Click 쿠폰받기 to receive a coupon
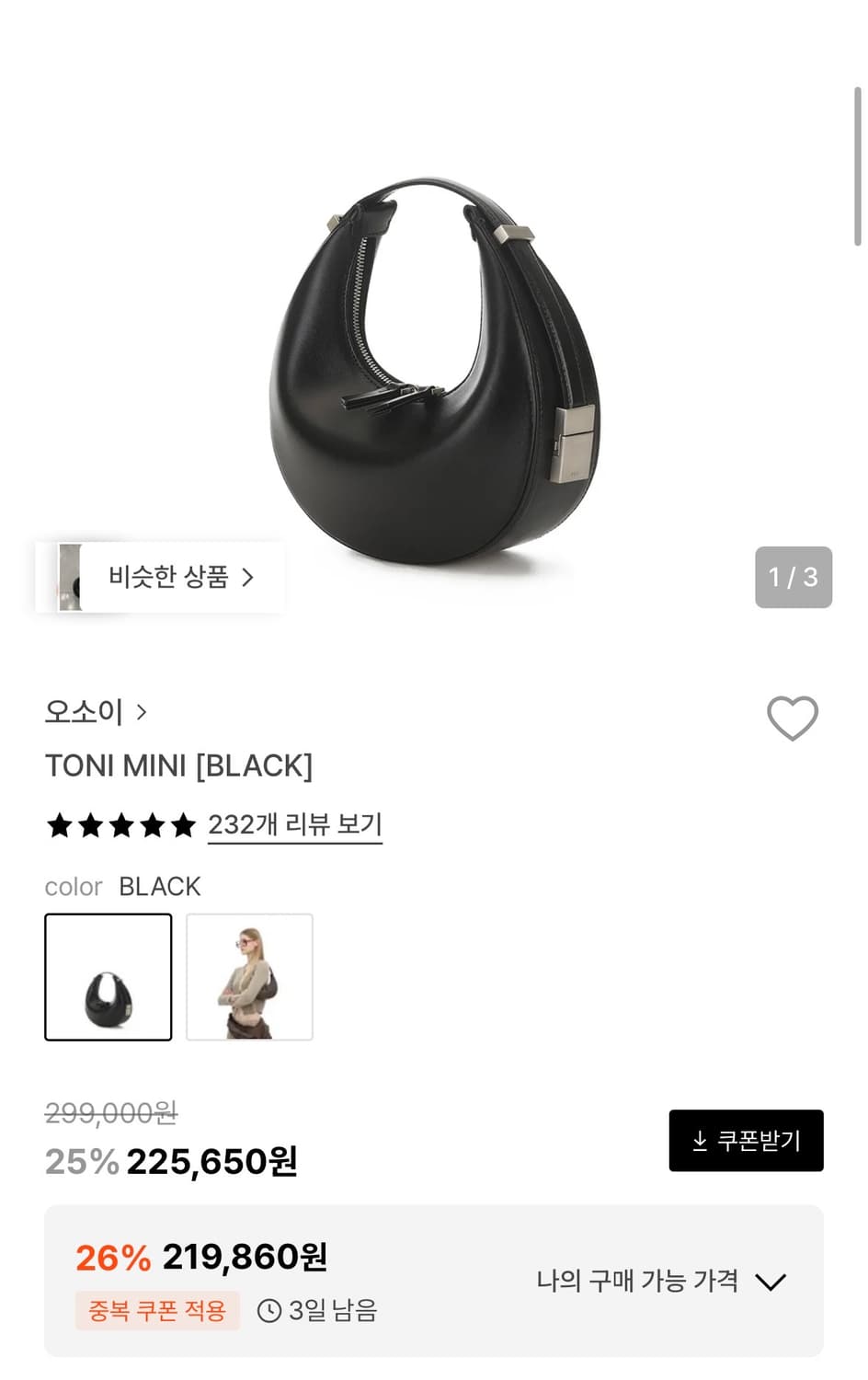Screen dimensions: 868x1380 pos(746,1140)
